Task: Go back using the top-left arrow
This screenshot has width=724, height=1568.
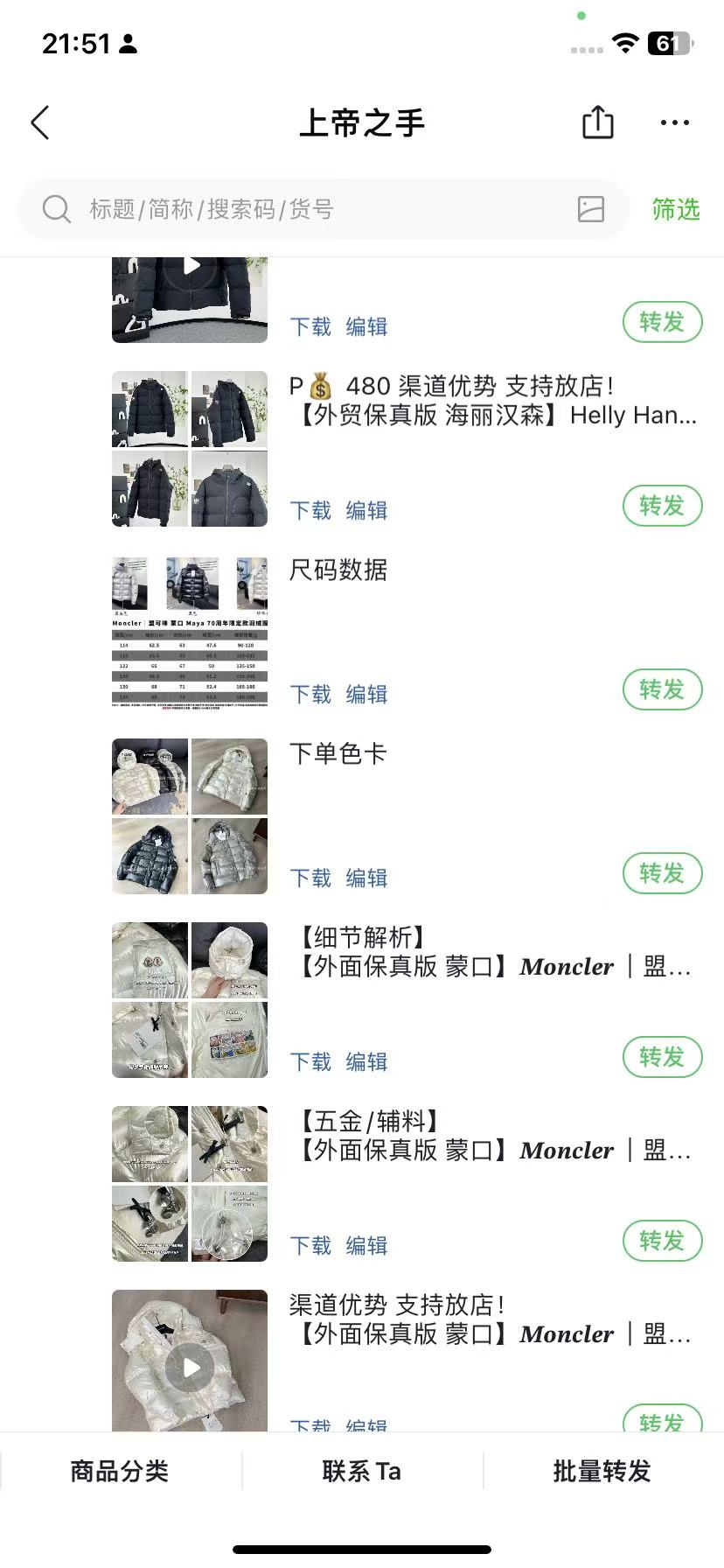Action: tap(40, 123)
